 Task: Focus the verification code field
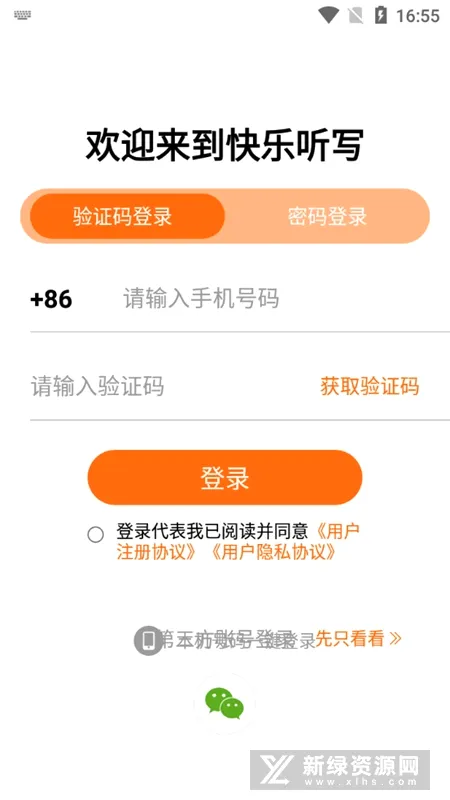click(168, 386)
